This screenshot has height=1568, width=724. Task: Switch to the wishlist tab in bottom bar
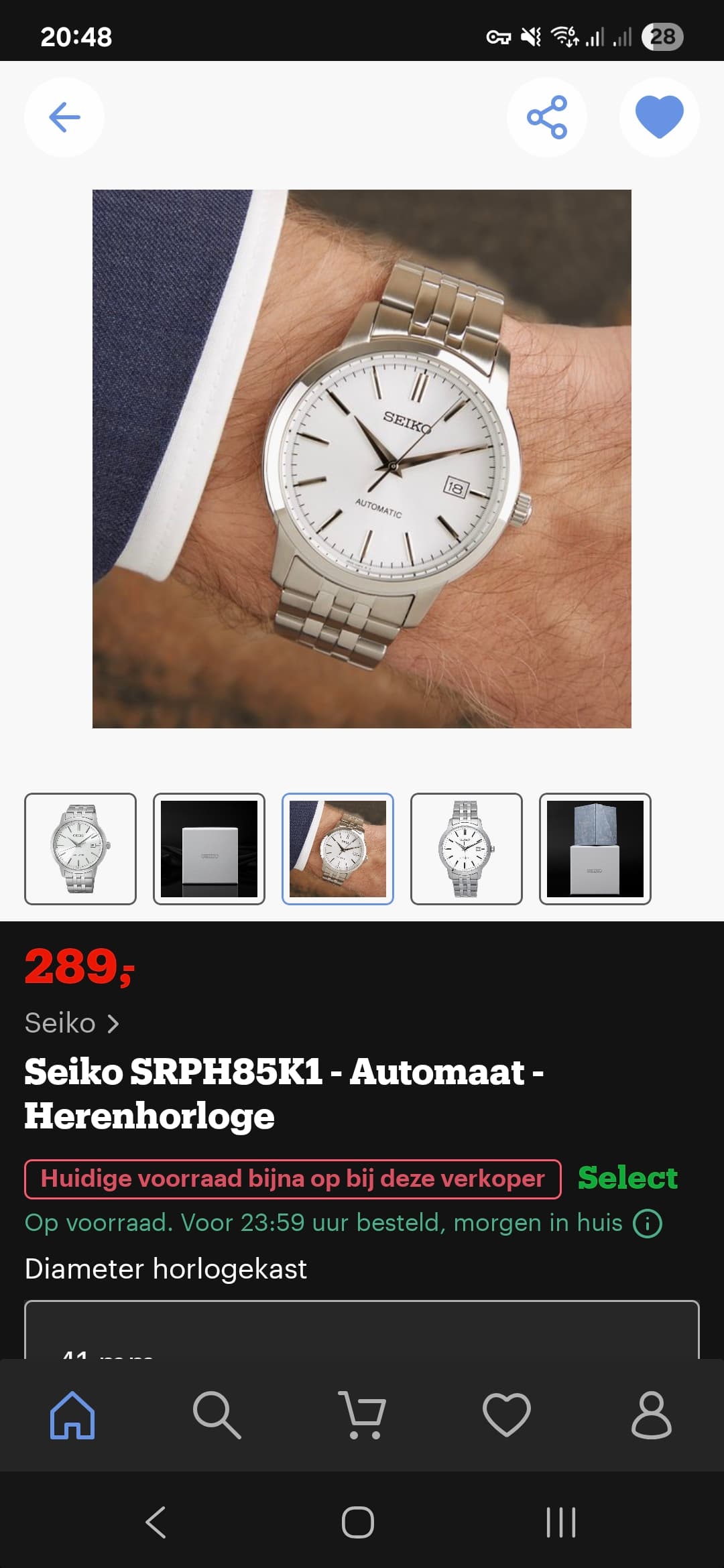pos(507,1415)
